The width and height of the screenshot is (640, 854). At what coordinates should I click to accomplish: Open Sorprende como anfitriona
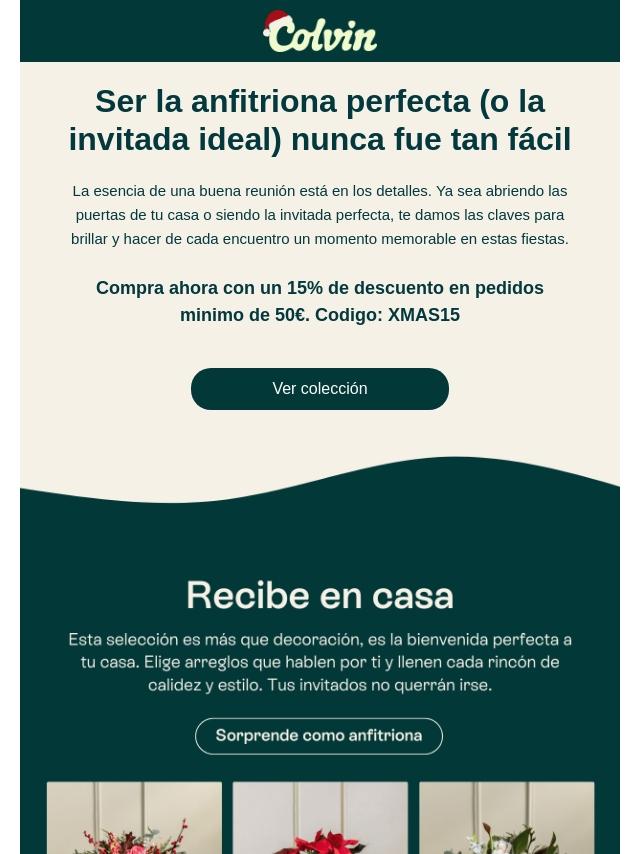coord(319,736)
